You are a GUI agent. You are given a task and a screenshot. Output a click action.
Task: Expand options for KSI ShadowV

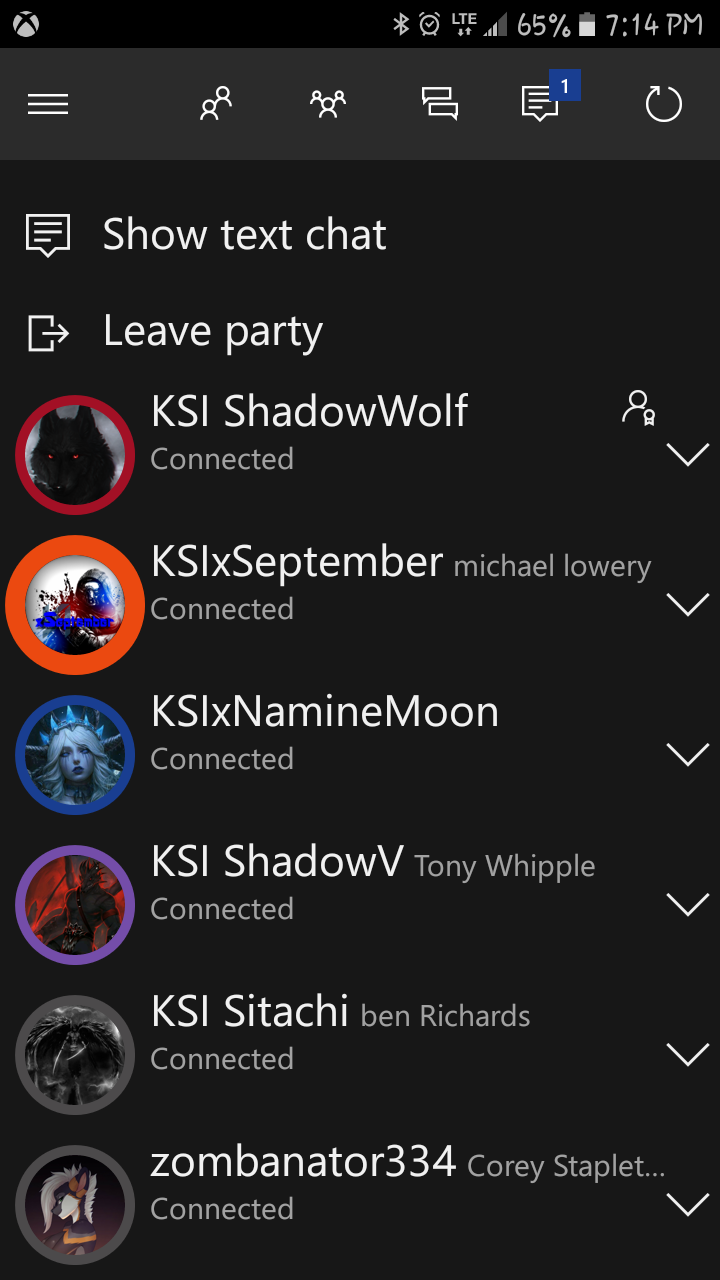click(x=687, y=905)
